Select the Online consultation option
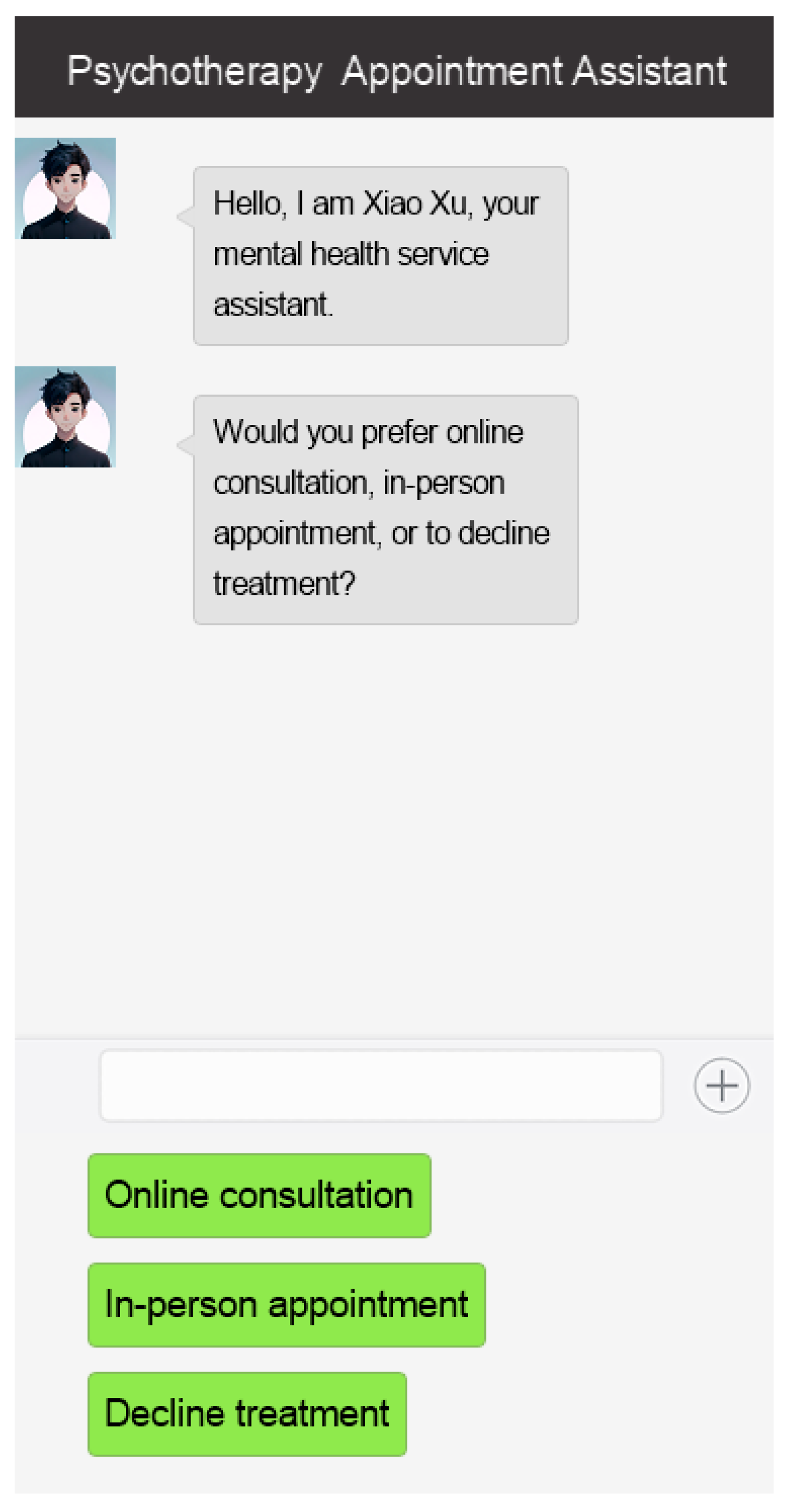The width and height of the screenshot is (785, 1512). [x=259, y=1195]
